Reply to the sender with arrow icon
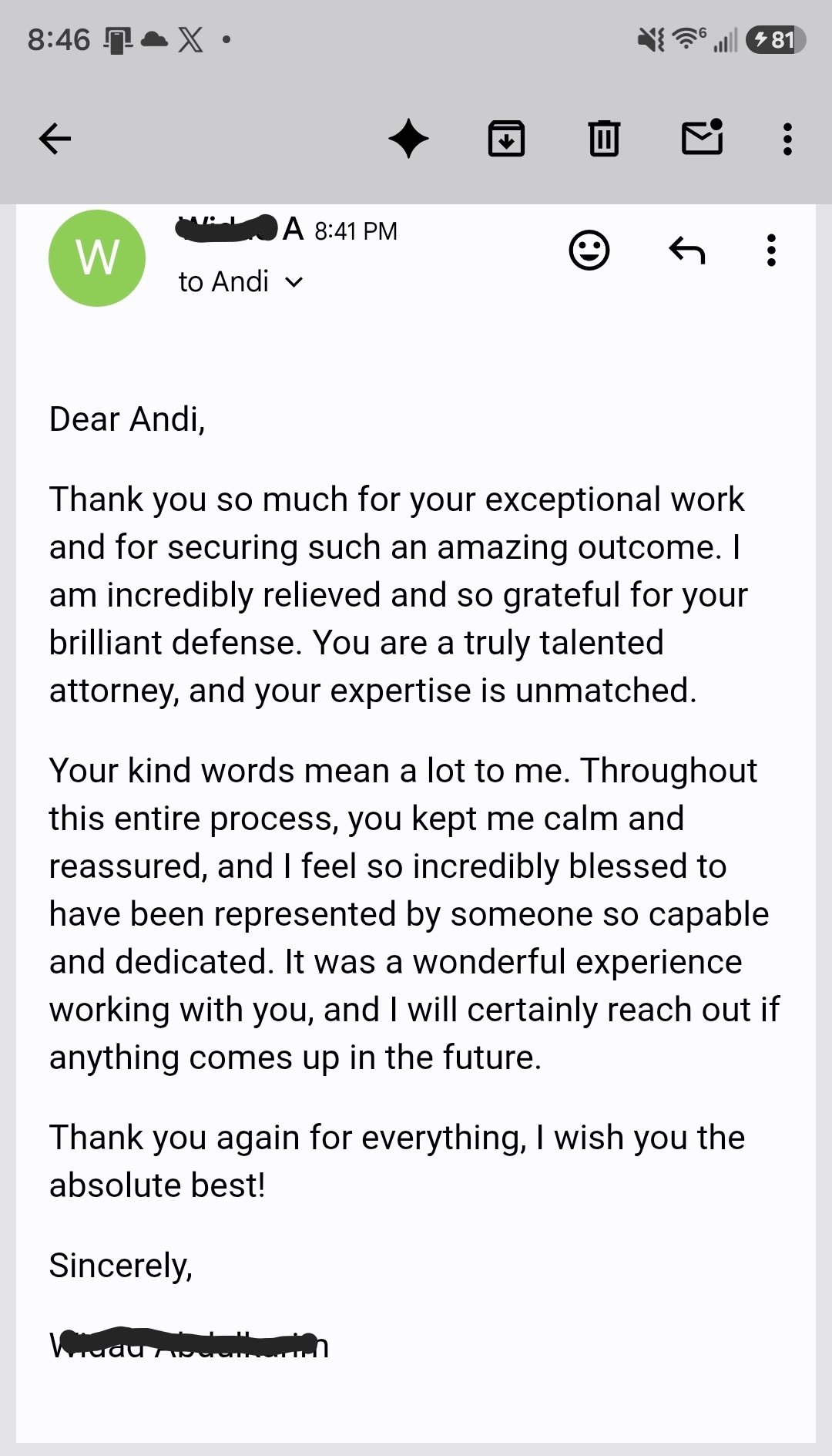832x1456 pixels. click(687, 251)
